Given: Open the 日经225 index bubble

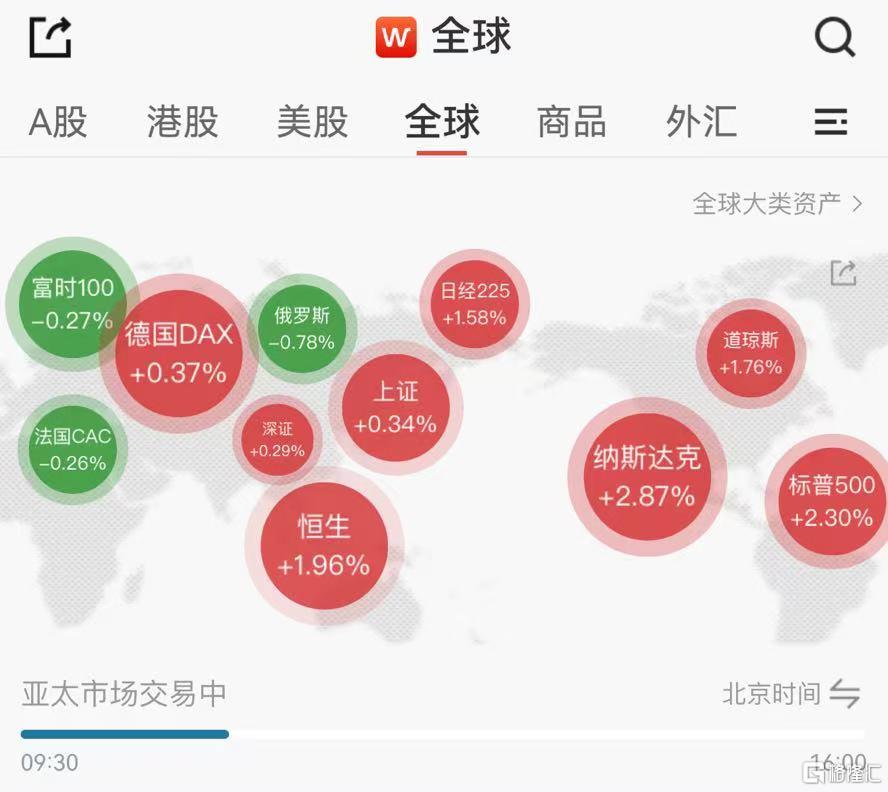Looking at the screenshot, I should pyautogui.click(x=475, y=303).
